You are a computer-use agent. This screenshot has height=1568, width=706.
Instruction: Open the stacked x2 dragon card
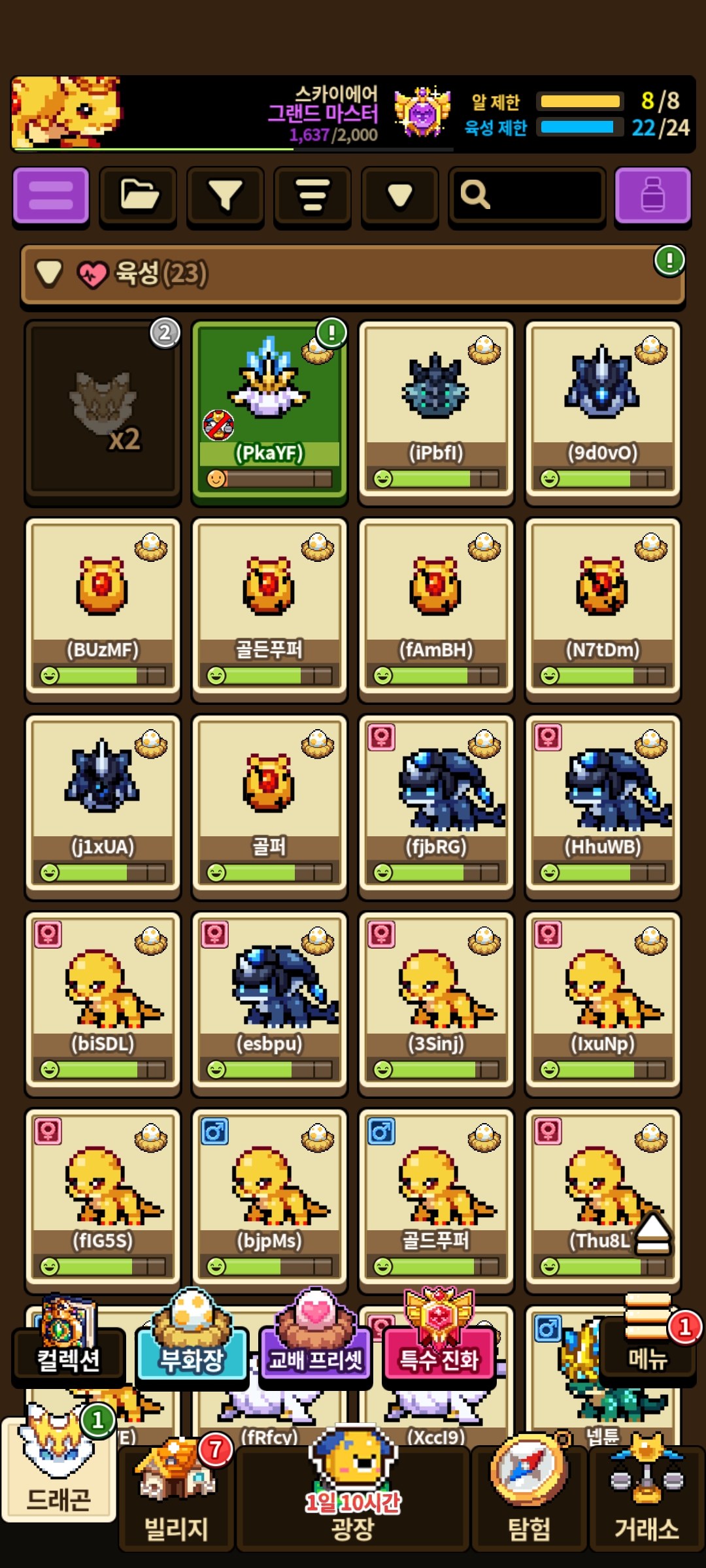(103, 412)
